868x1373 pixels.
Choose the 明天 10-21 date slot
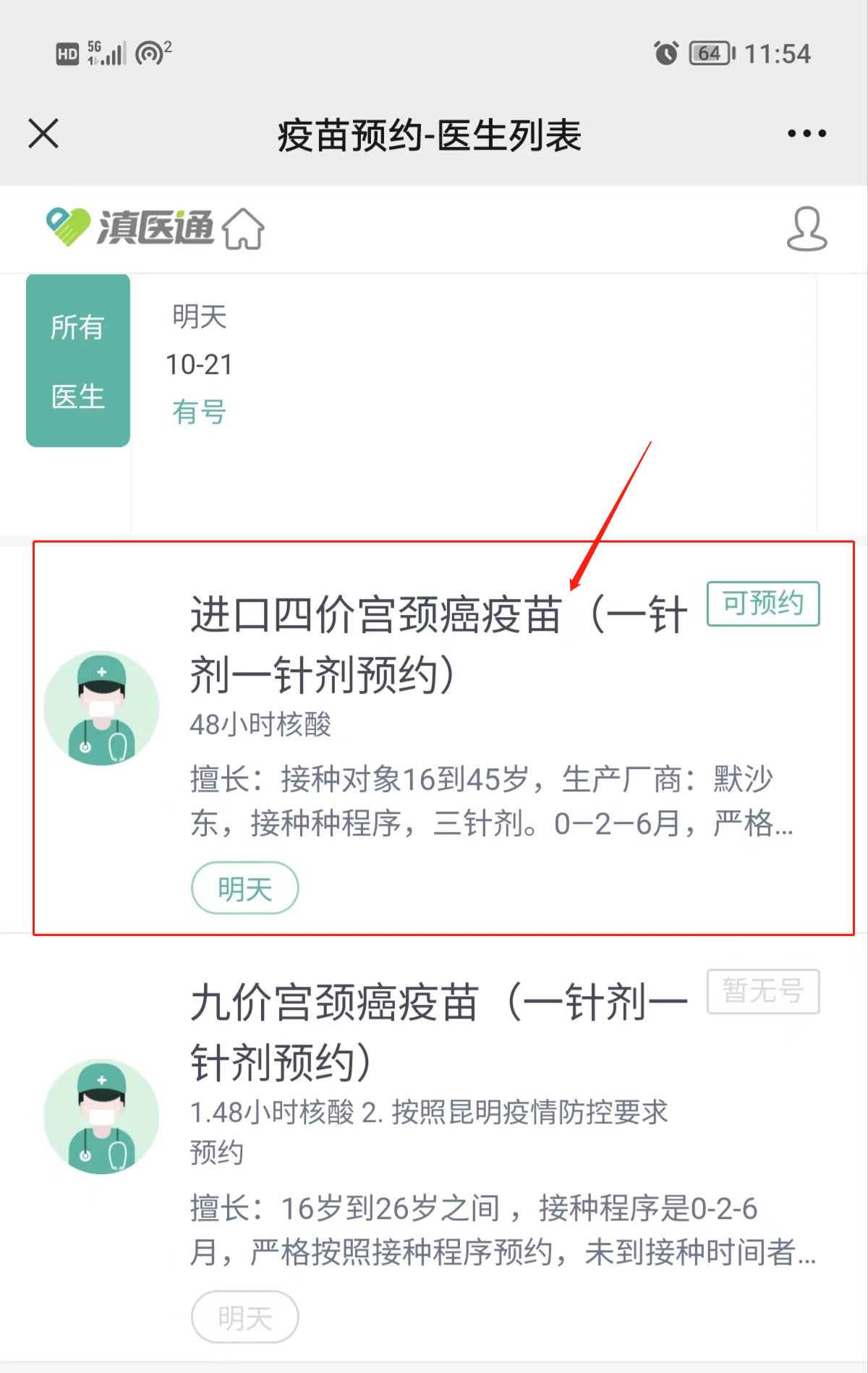pos(199,364)
